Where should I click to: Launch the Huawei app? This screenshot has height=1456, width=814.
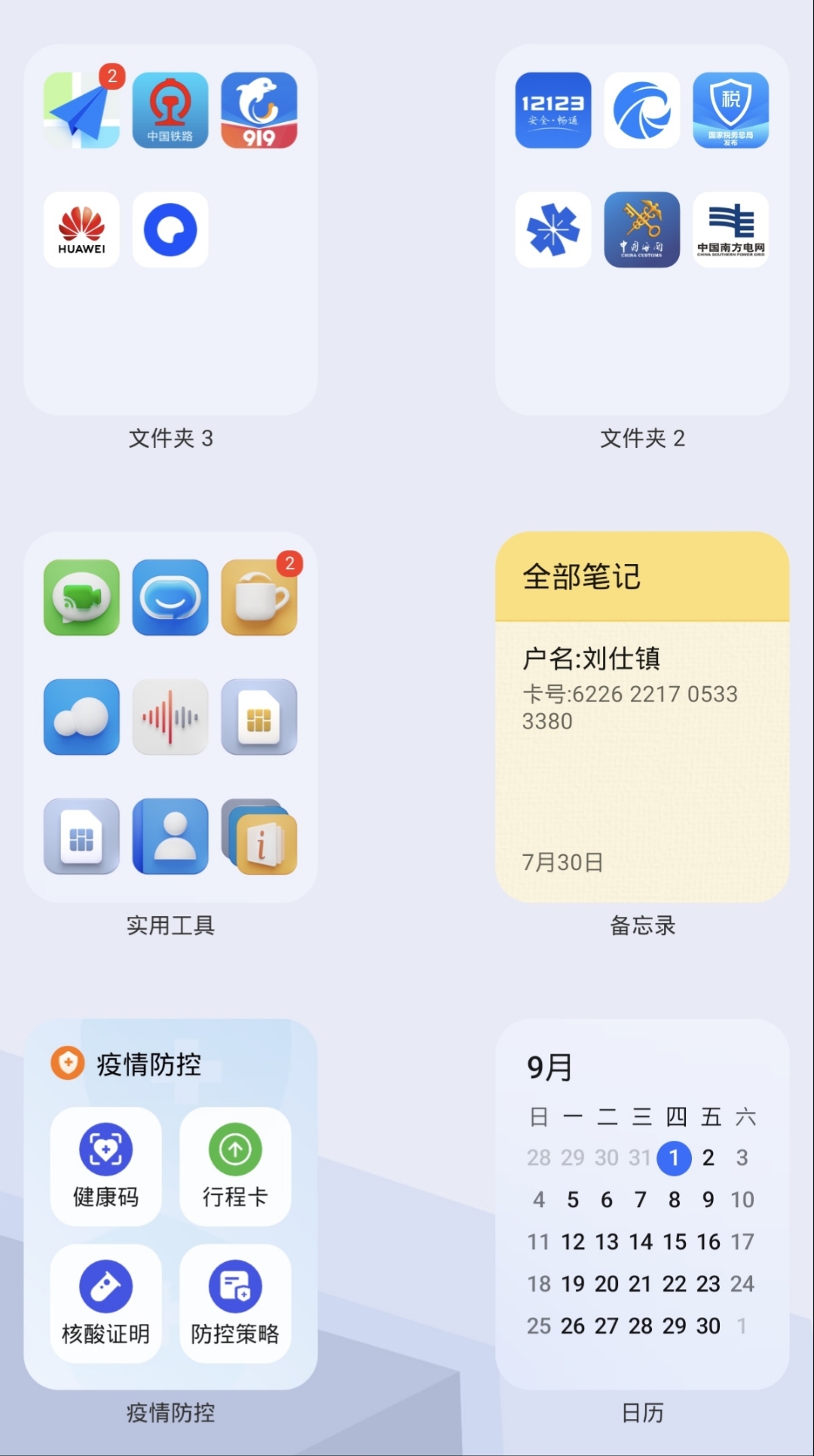pos(81,230)
